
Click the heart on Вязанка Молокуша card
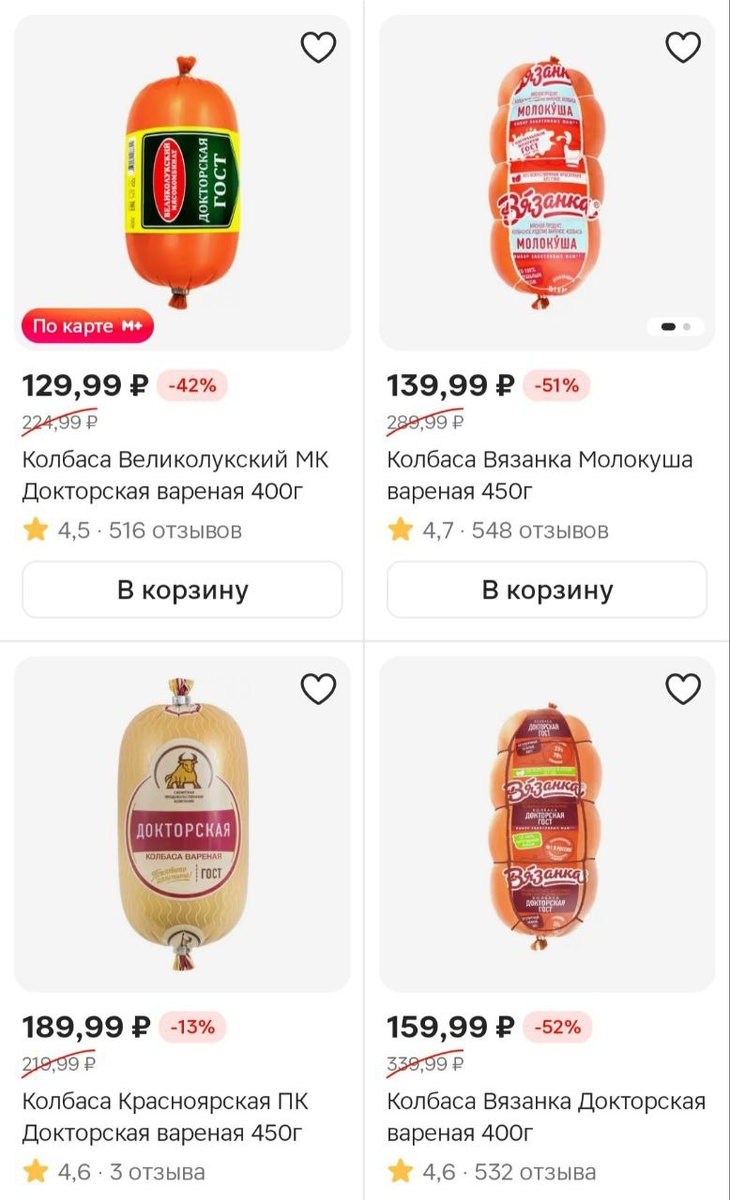pyautogui.click(x=683, y=47)
